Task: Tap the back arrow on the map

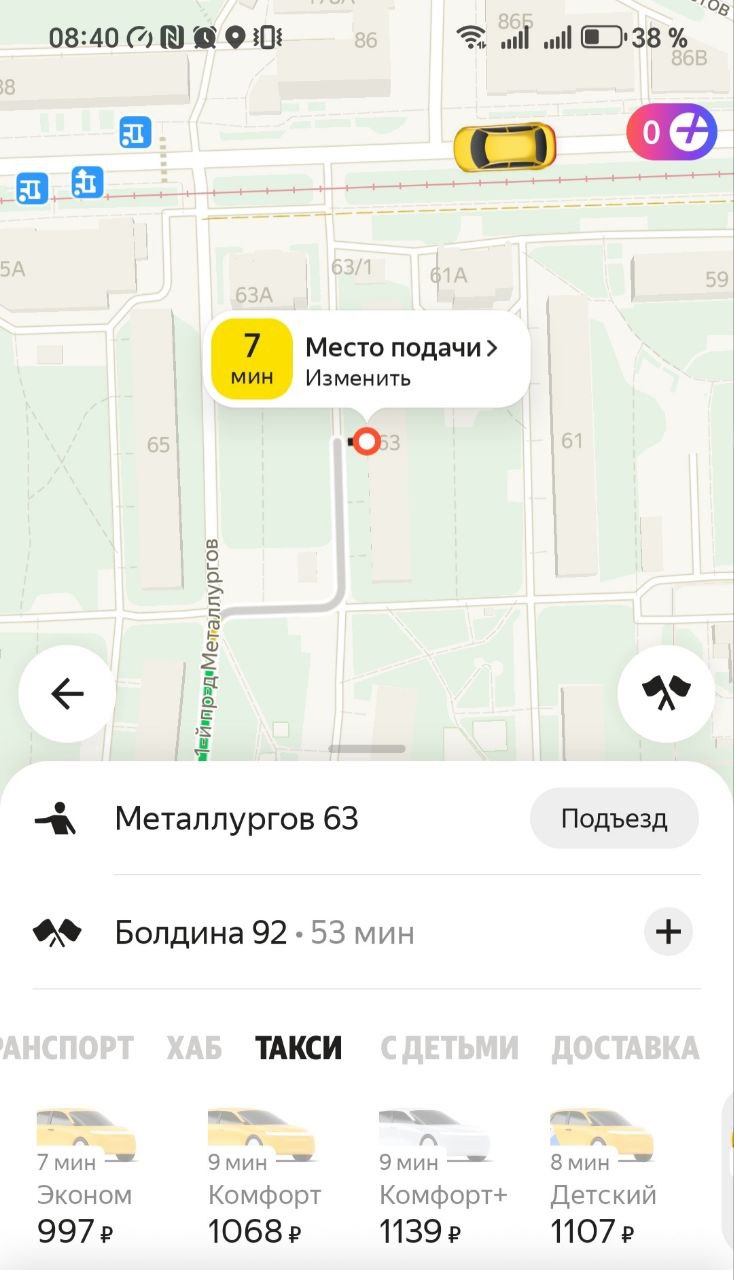Action: click(66, 693)
